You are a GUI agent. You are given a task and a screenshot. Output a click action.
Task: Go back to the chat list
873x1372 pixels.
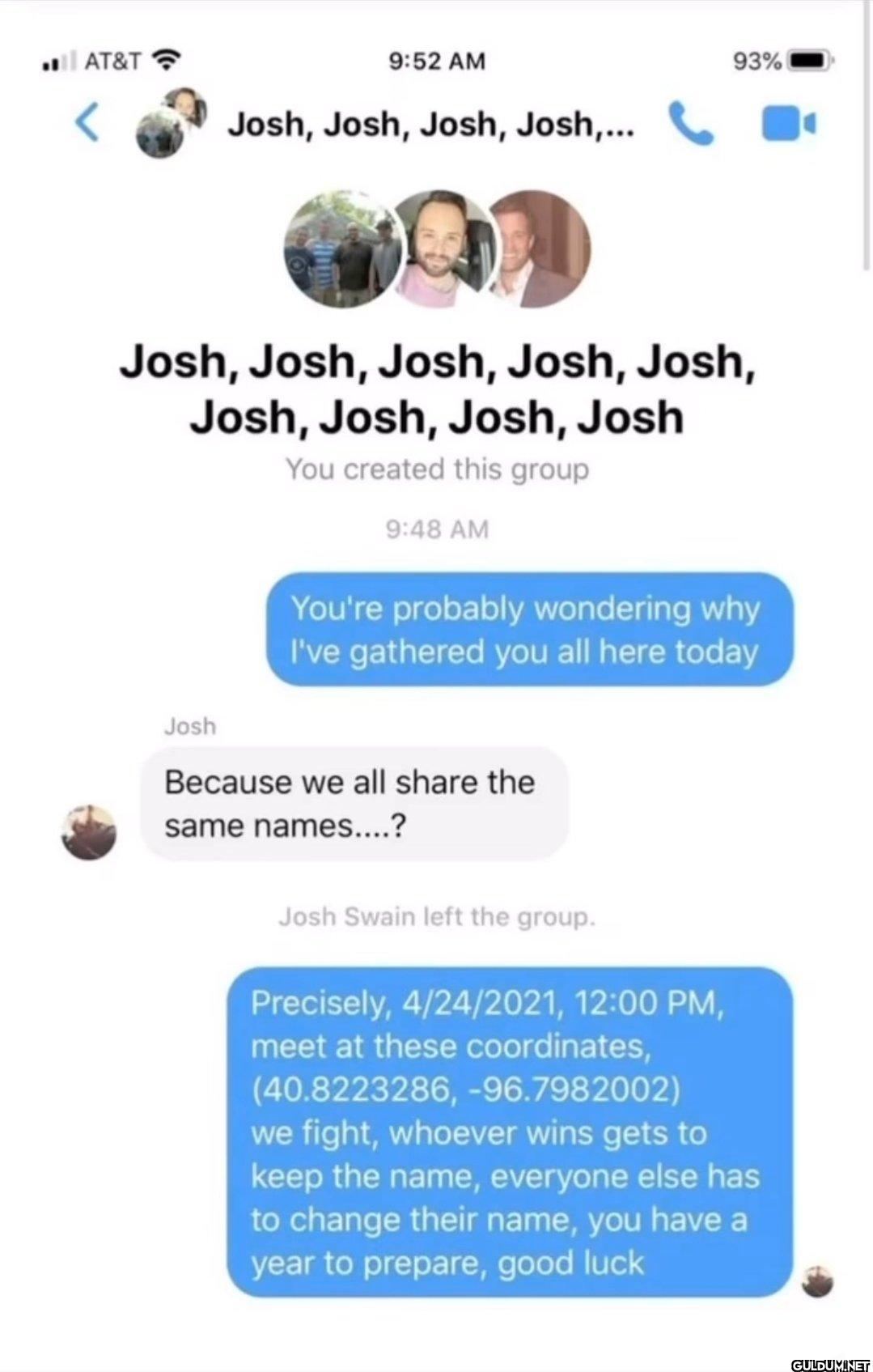(87, 124)
